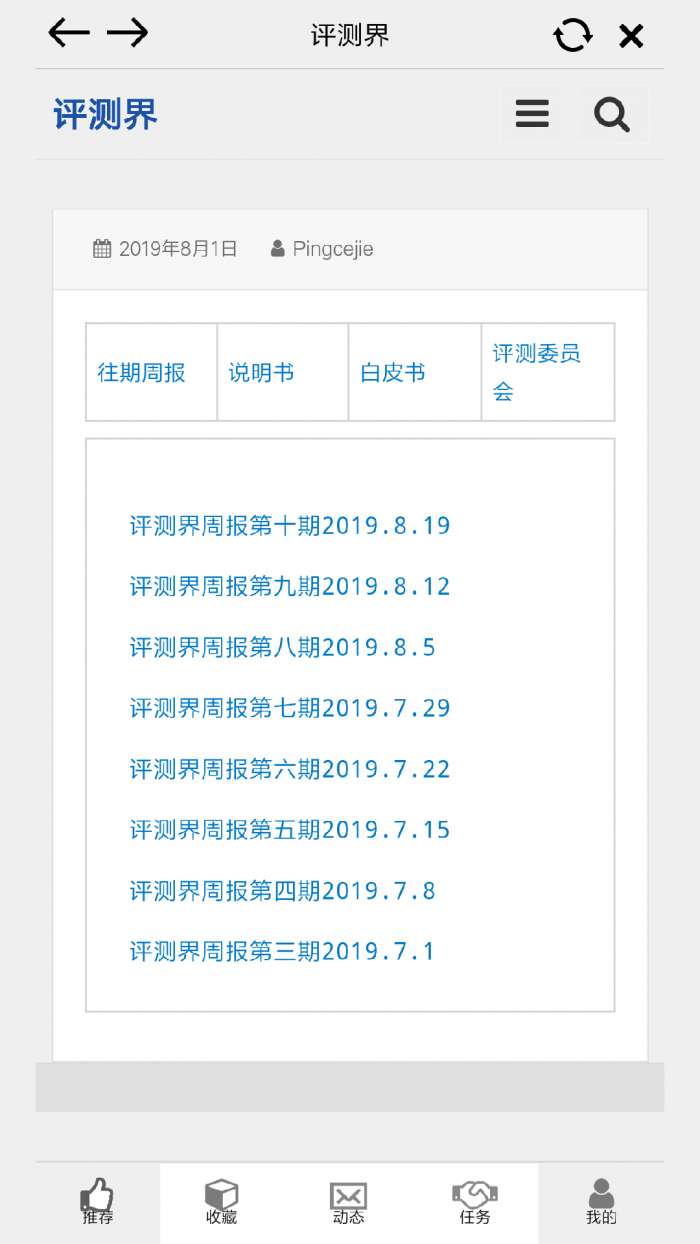This screenshot has height=1244, width=700.
Task: Open 评测界周报第八期2019.8.5
Action: (x=282, y=647)
